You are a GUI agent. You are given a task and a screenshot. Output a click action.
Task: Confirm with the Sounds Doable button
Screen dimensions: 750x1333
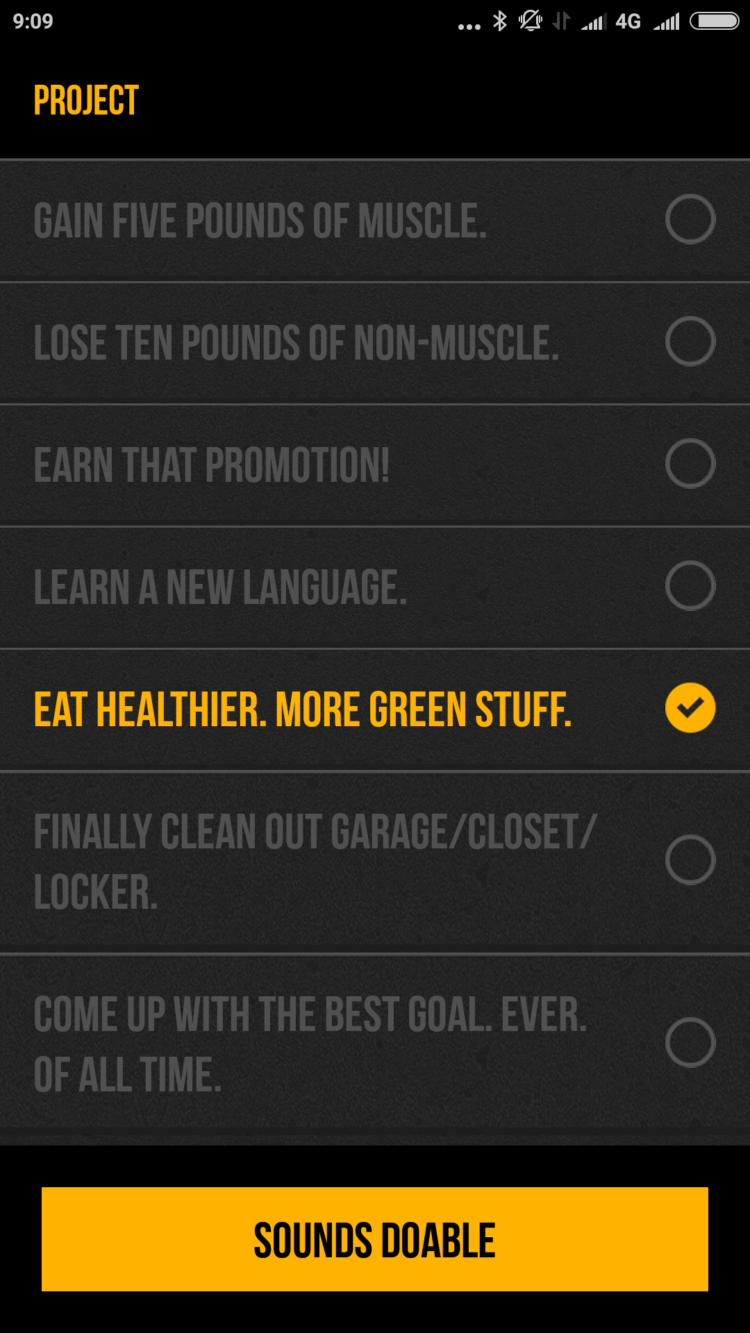point(375,1239)
